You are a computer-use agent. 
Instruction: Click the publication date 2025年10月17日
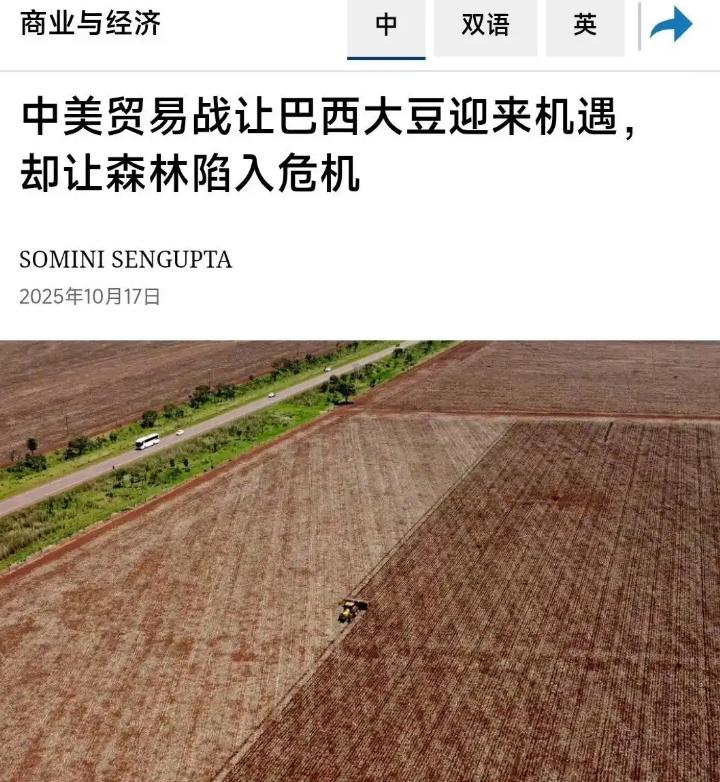pos(92,295)
